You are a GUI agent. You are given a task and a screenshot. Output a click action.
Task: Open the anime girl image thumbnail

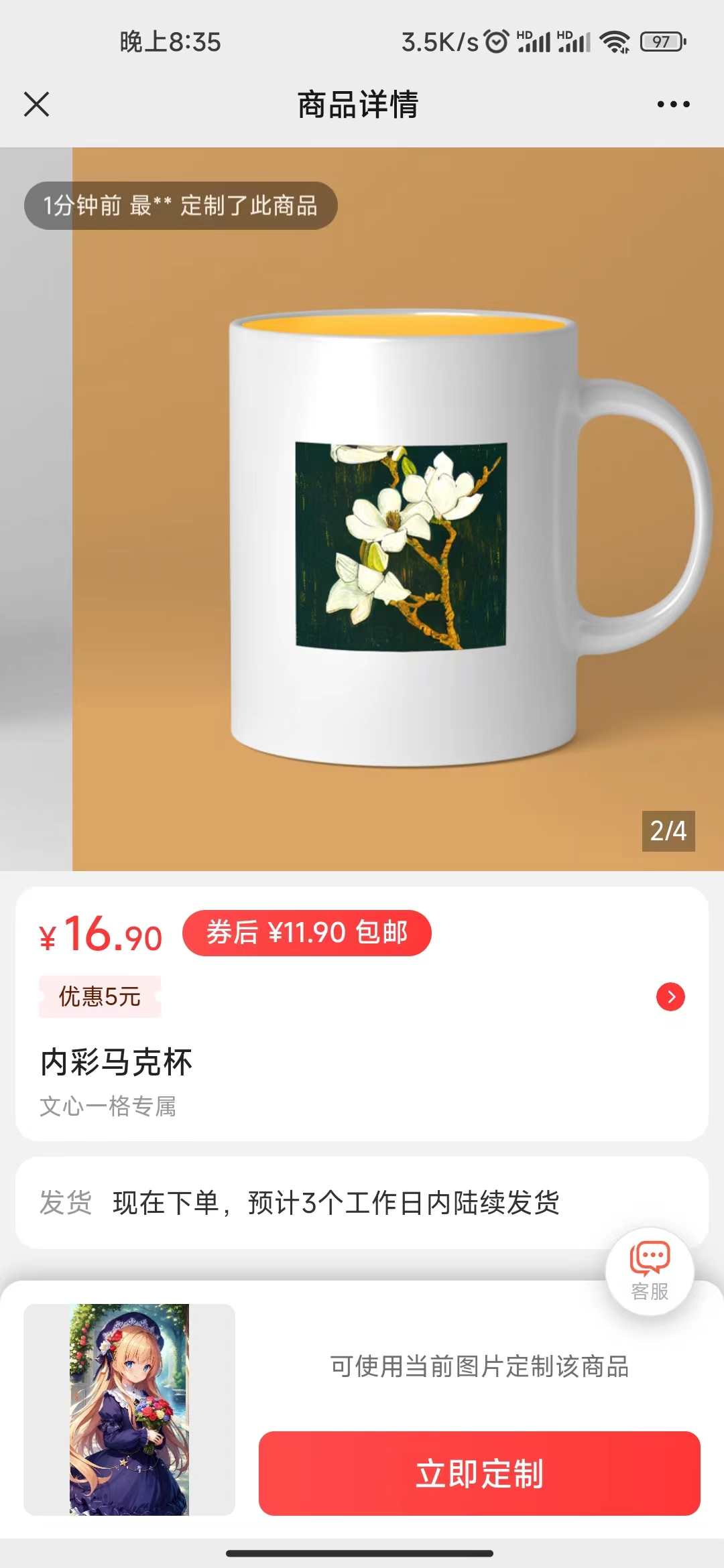pos(129,1409)
